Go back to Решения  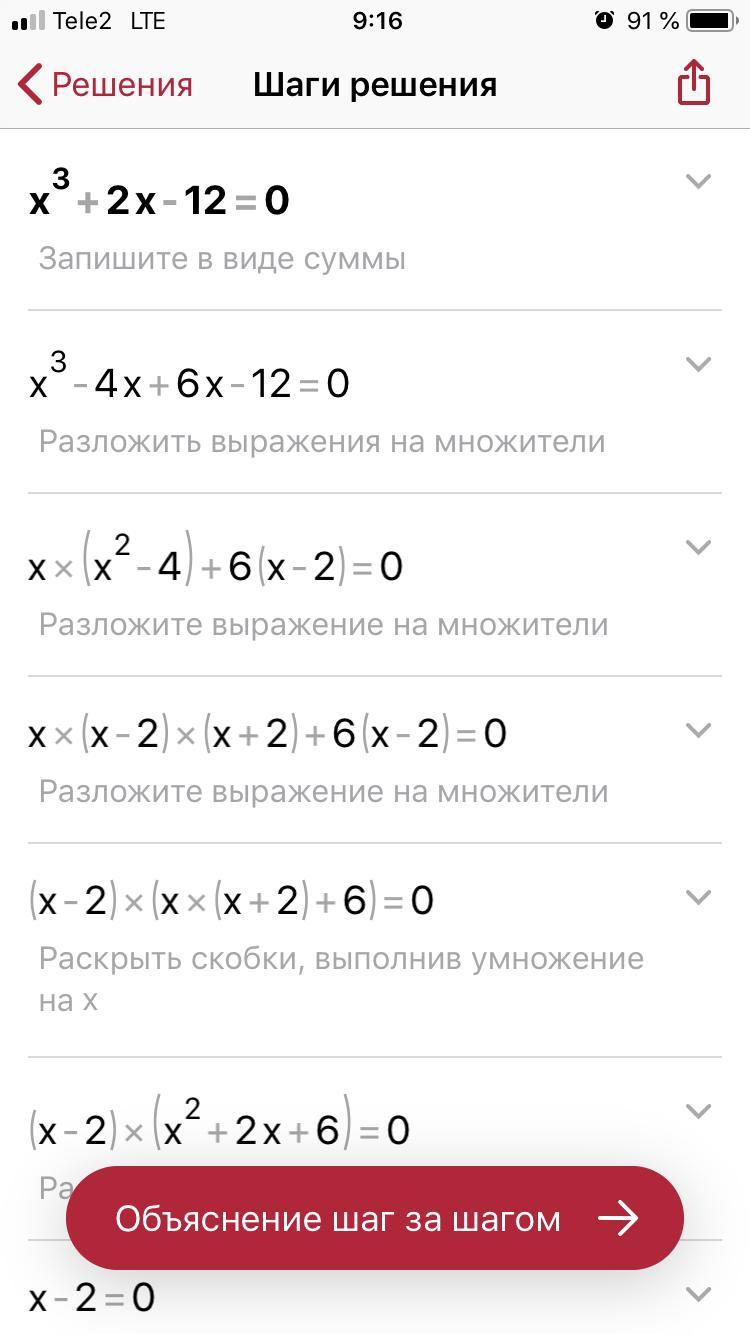coord(105,85)
